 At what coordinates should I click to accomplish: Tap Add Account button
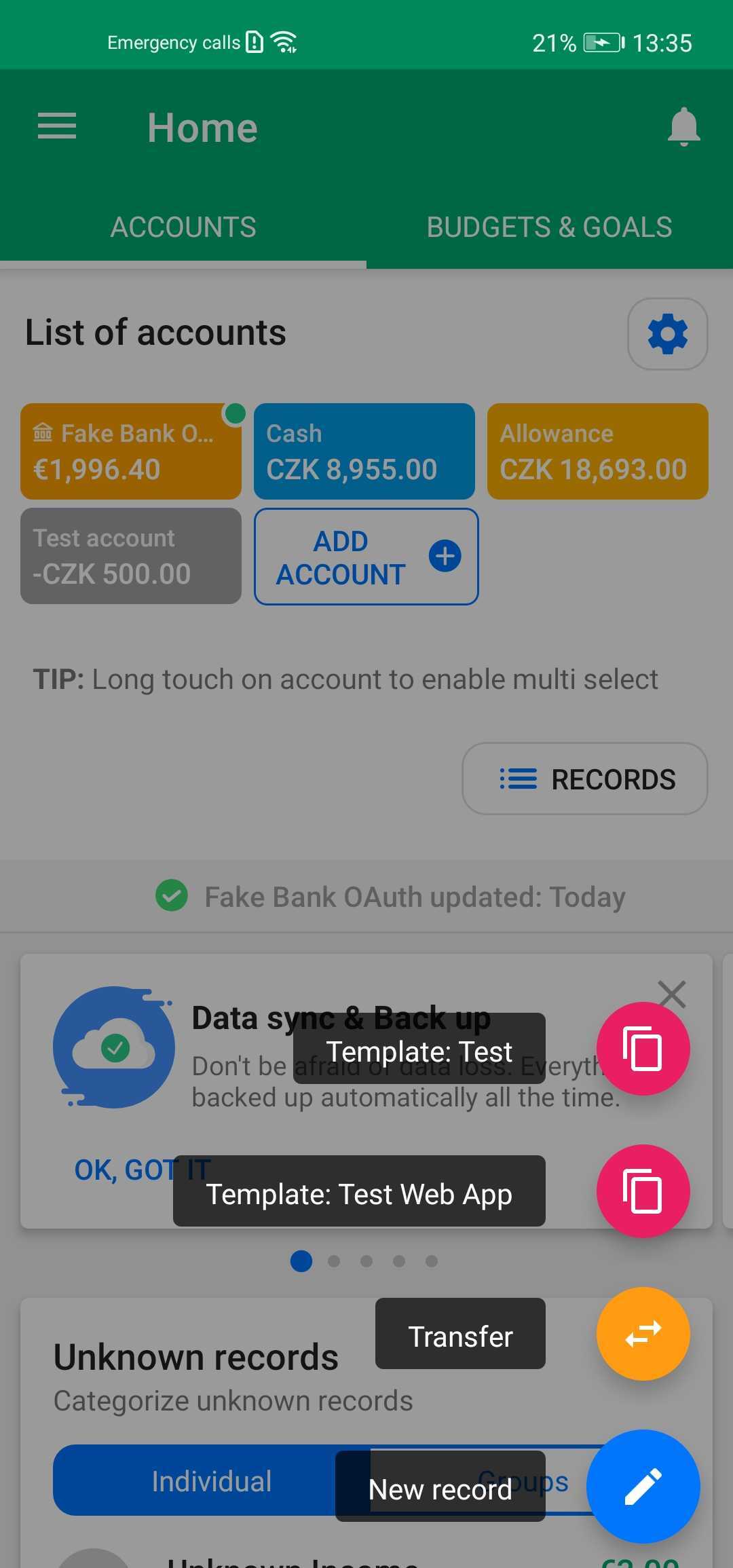click(x=366, y=557)
